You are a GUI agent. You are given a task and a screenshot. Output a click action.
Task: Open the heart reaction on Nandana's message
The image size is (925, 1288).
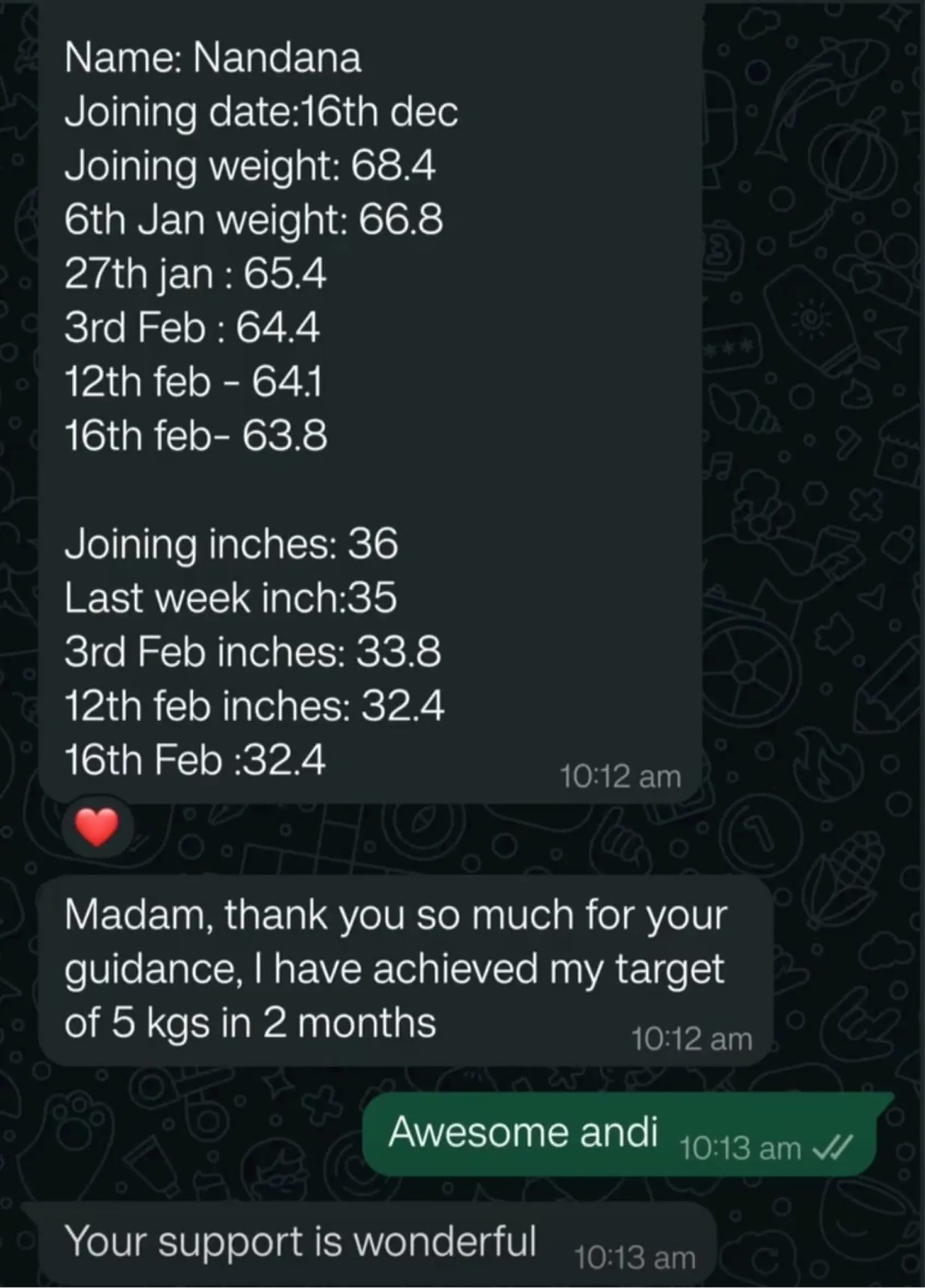point(97,827)
